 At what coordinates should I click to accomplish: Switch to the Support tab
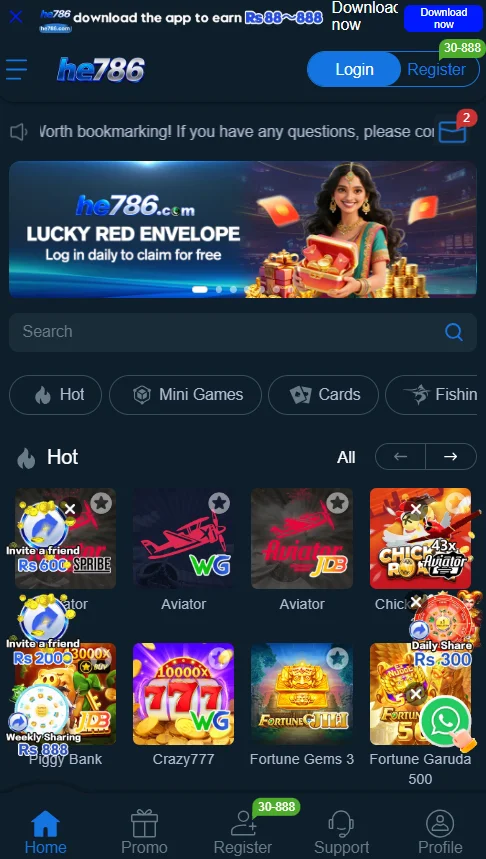pyautogui.click(x=341, y=832)
